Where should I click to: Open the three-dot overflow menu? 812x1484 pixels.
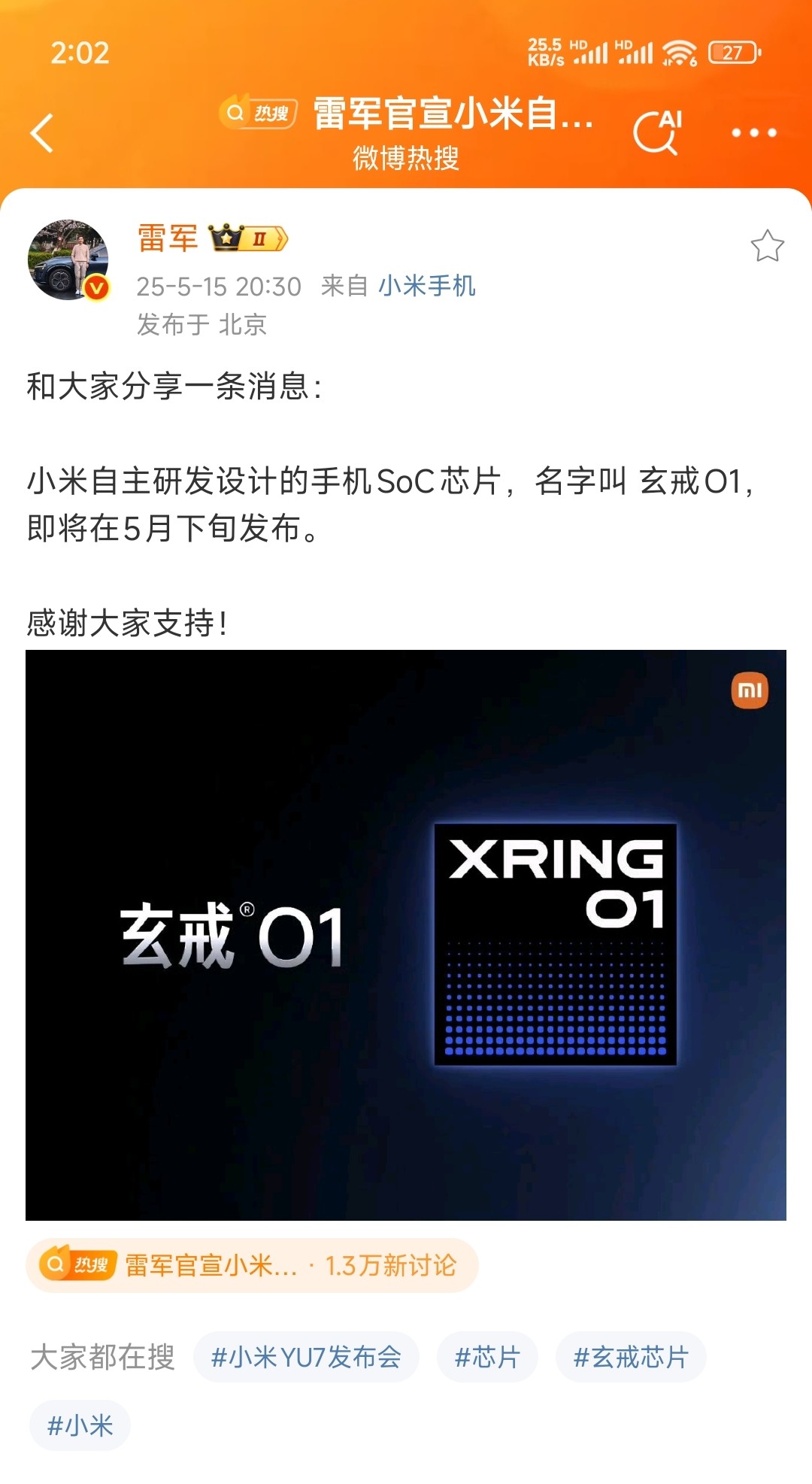(x=753, y=133)
